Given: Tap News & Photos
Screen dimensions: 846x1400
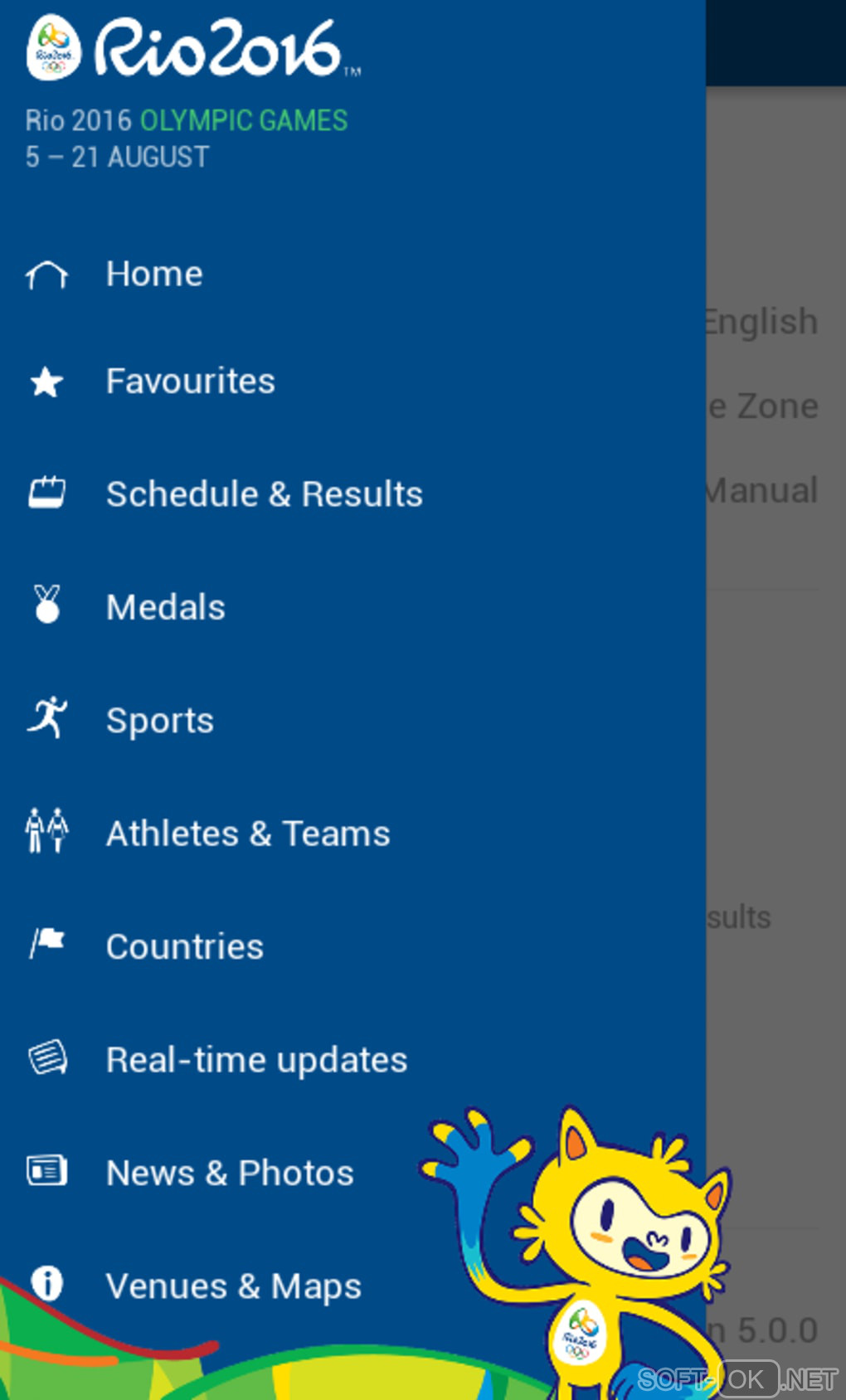Looking at the screenshot, I should pos(230,1173).
